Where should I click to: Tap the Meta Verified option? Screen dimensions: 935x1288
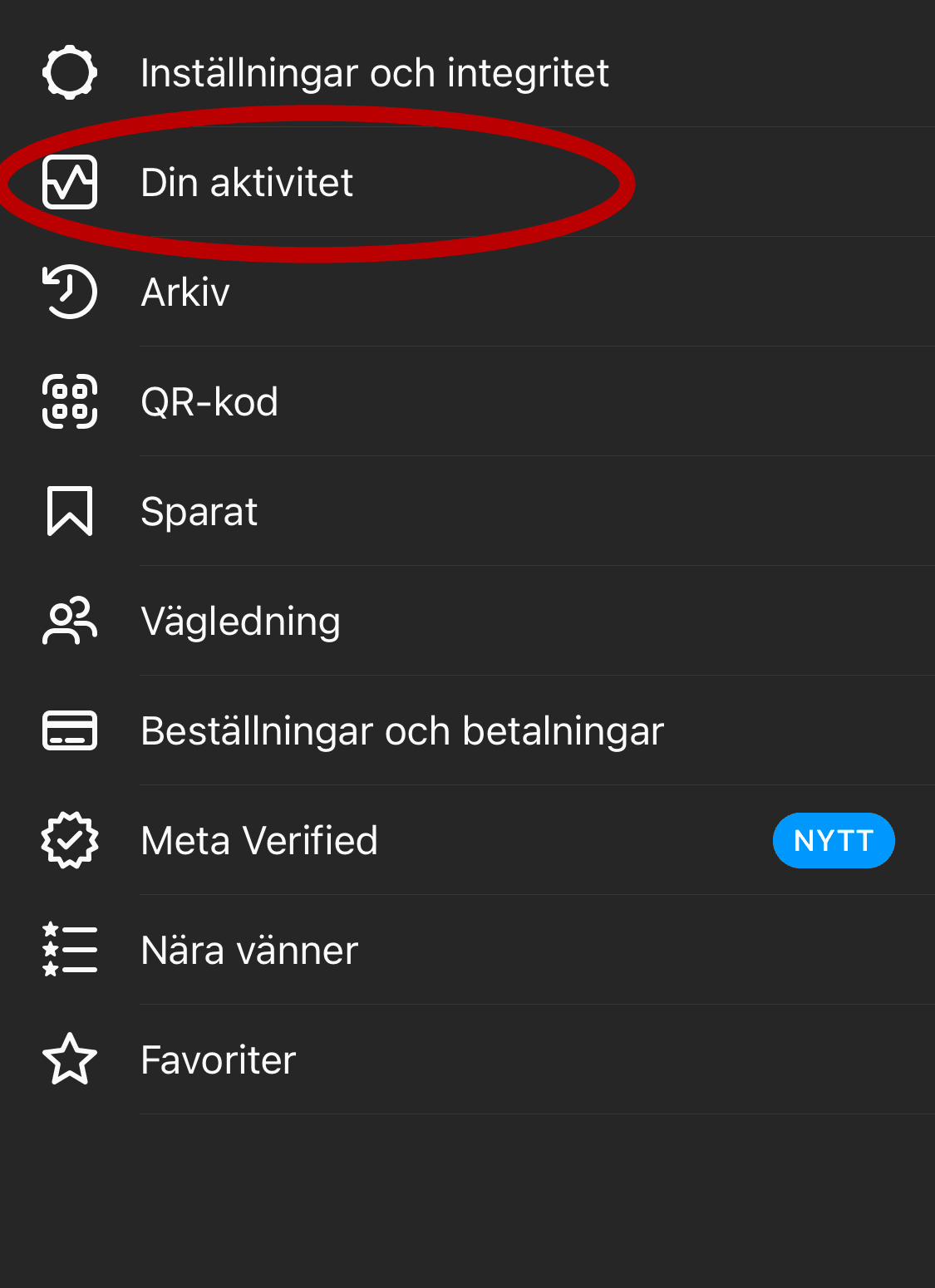coord(259,841)
